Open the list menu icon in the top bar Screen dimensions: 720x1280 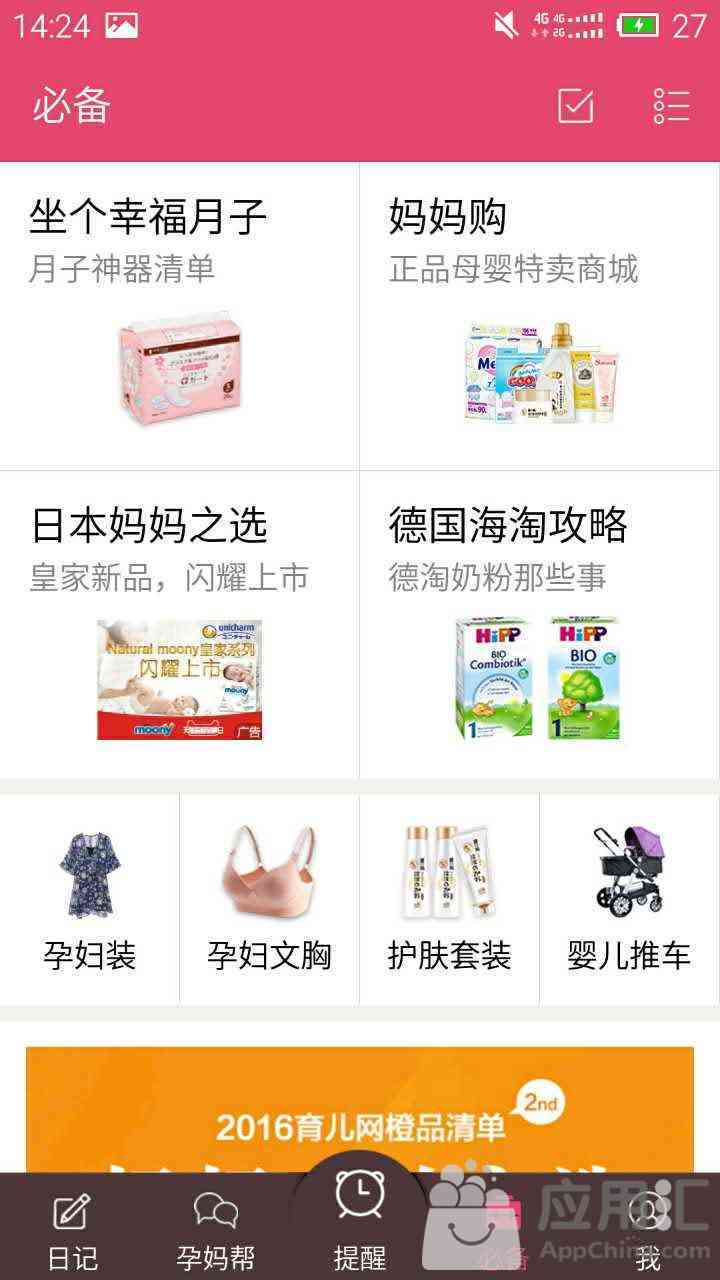point(671,106)
